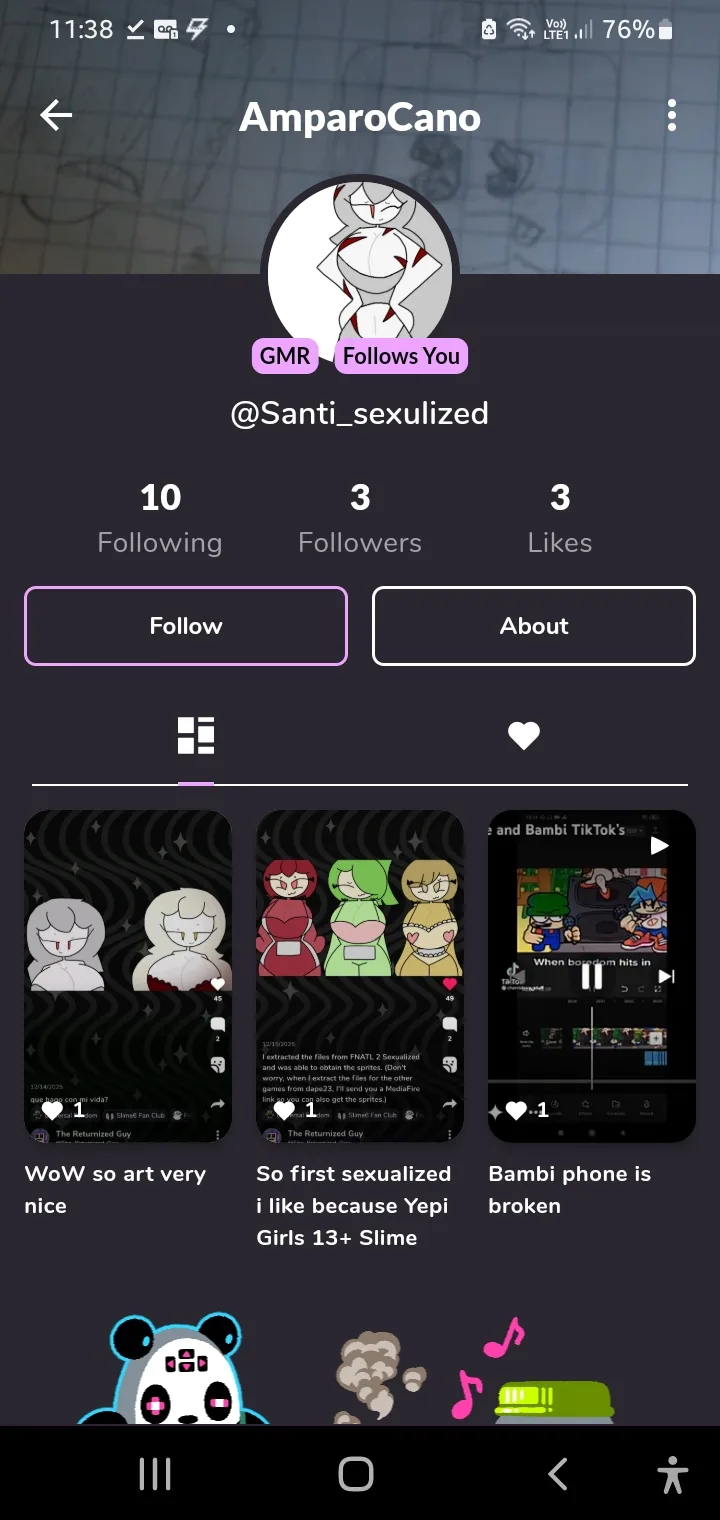Open the three-dot overflow menu
The image size is (720, 1520).
pyautogui.click(x=672, y=116)
